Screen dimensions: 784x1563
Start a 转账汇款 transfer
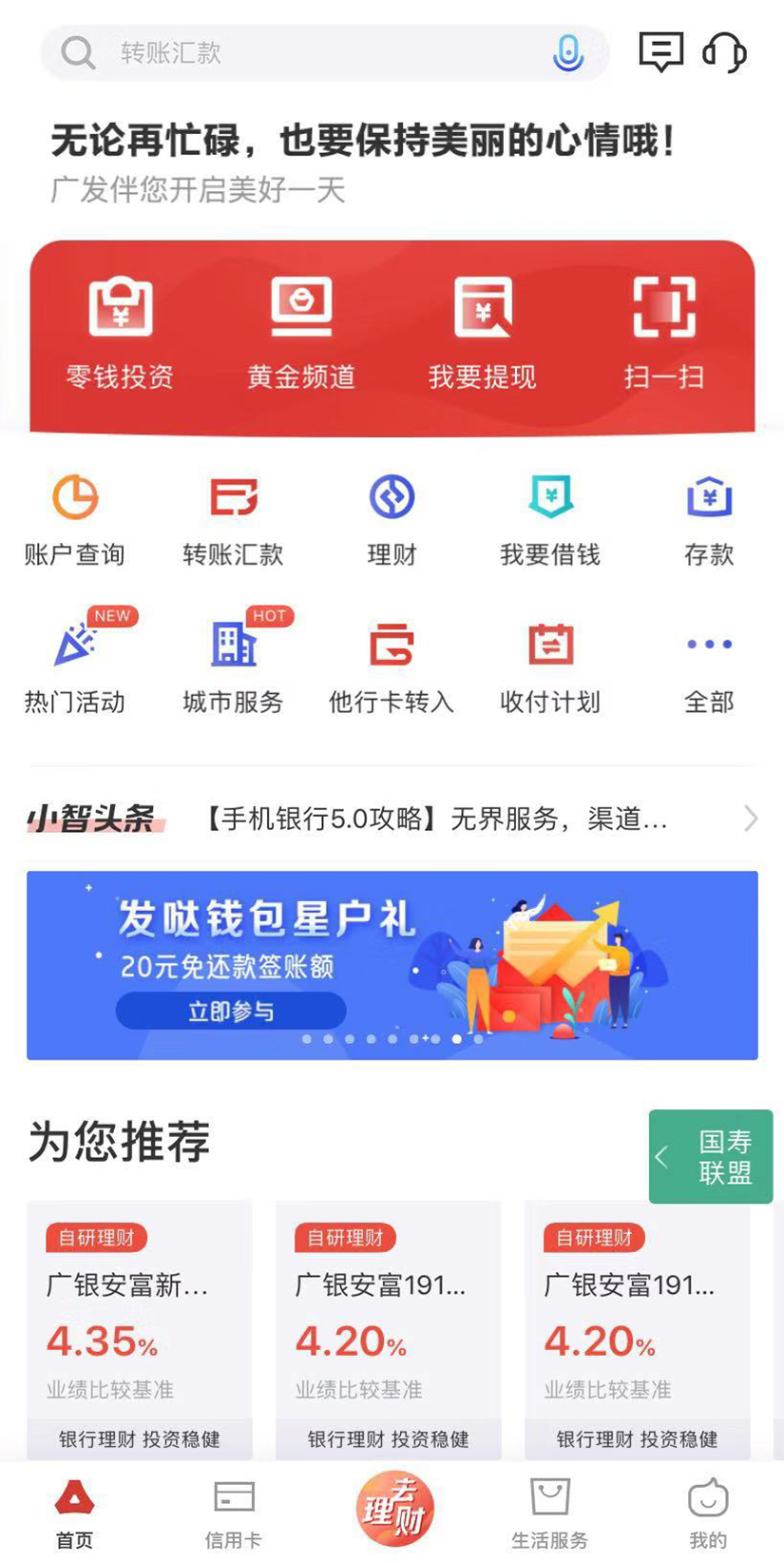click(233, 520)
